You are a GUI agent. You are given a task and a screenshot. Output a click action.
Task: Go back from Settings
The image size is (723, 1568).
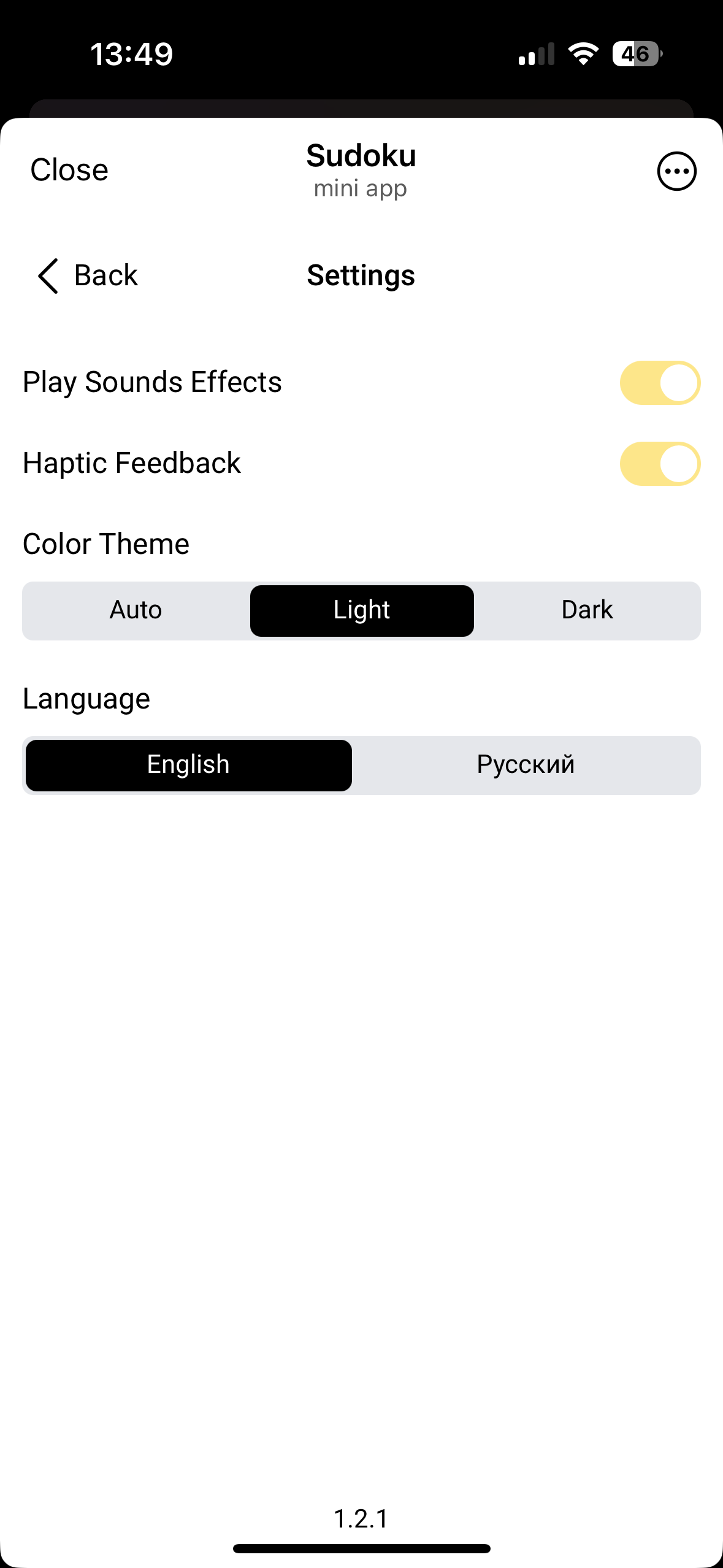pos(88,275)
